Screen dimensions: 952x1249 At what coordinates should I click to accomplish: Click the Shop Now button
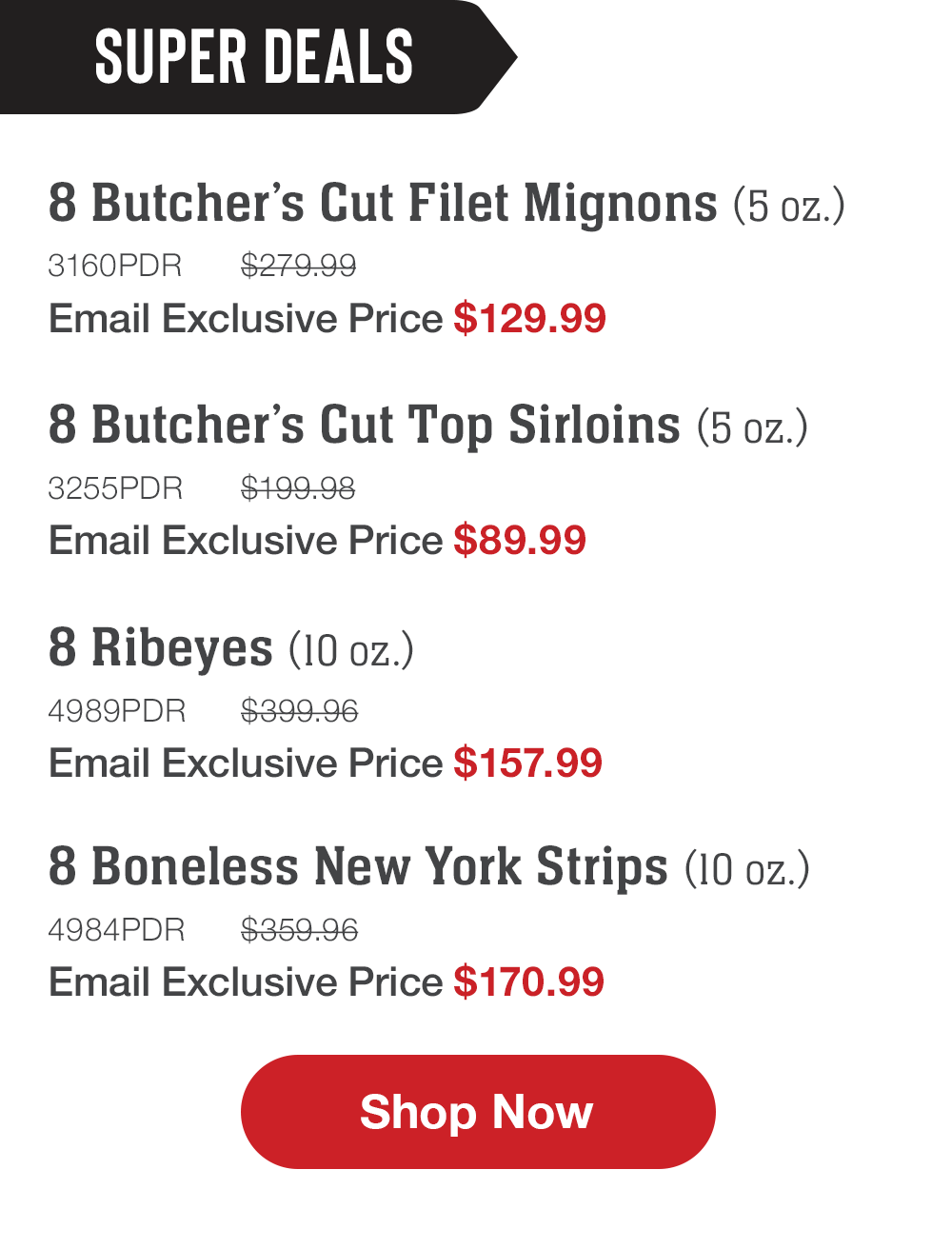478,1110
